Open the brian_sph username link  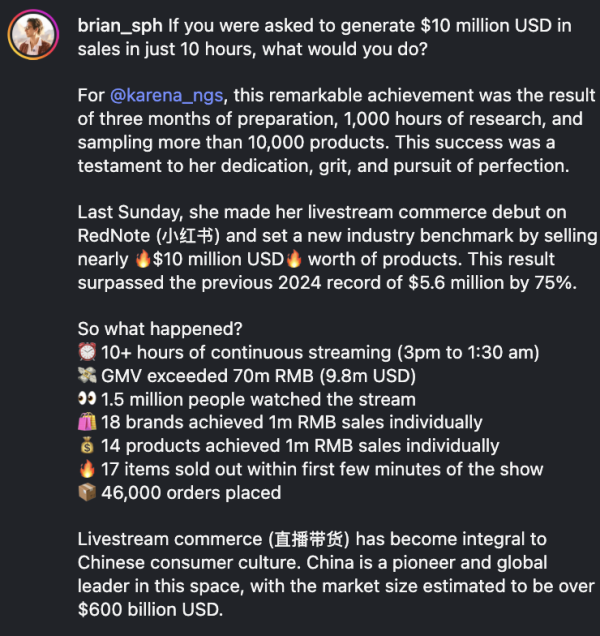pos(120,23)
